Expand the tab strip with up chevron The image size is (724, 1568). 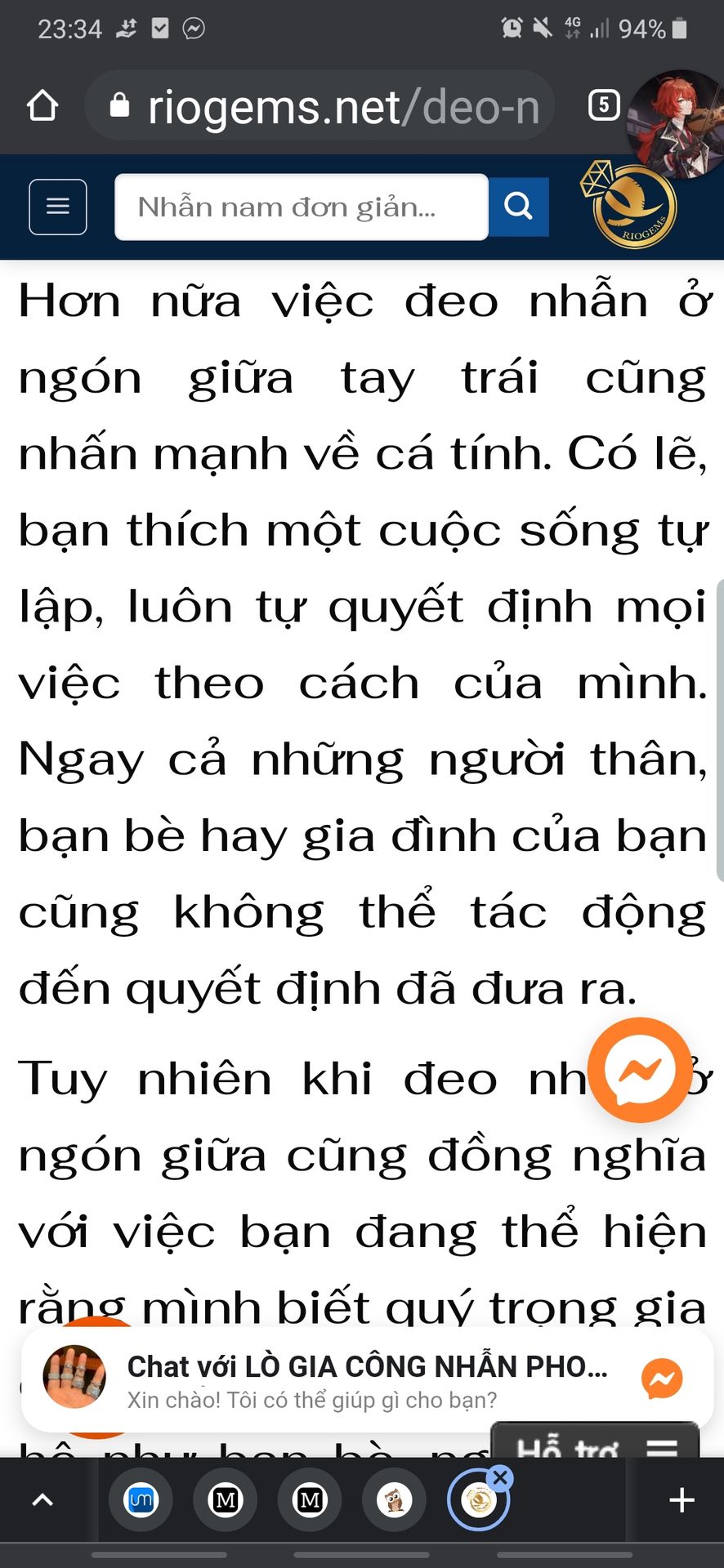coord(42,1499)
